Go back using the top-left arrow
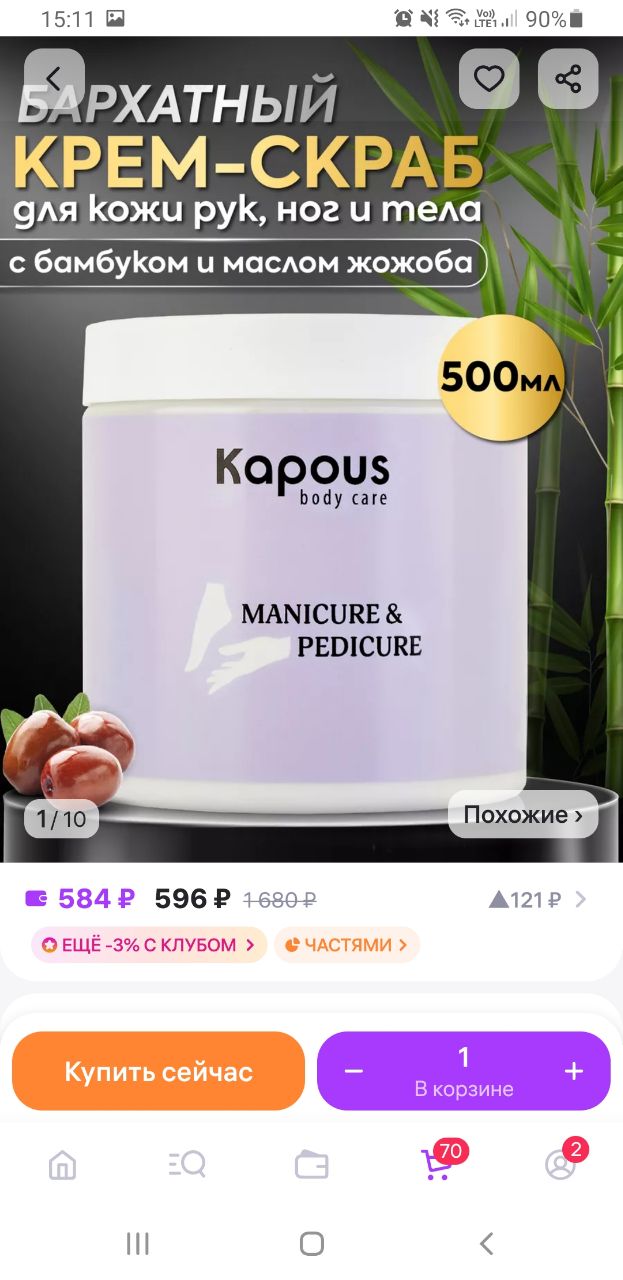This screenshot has height=1280, width=623. point(54,78)
